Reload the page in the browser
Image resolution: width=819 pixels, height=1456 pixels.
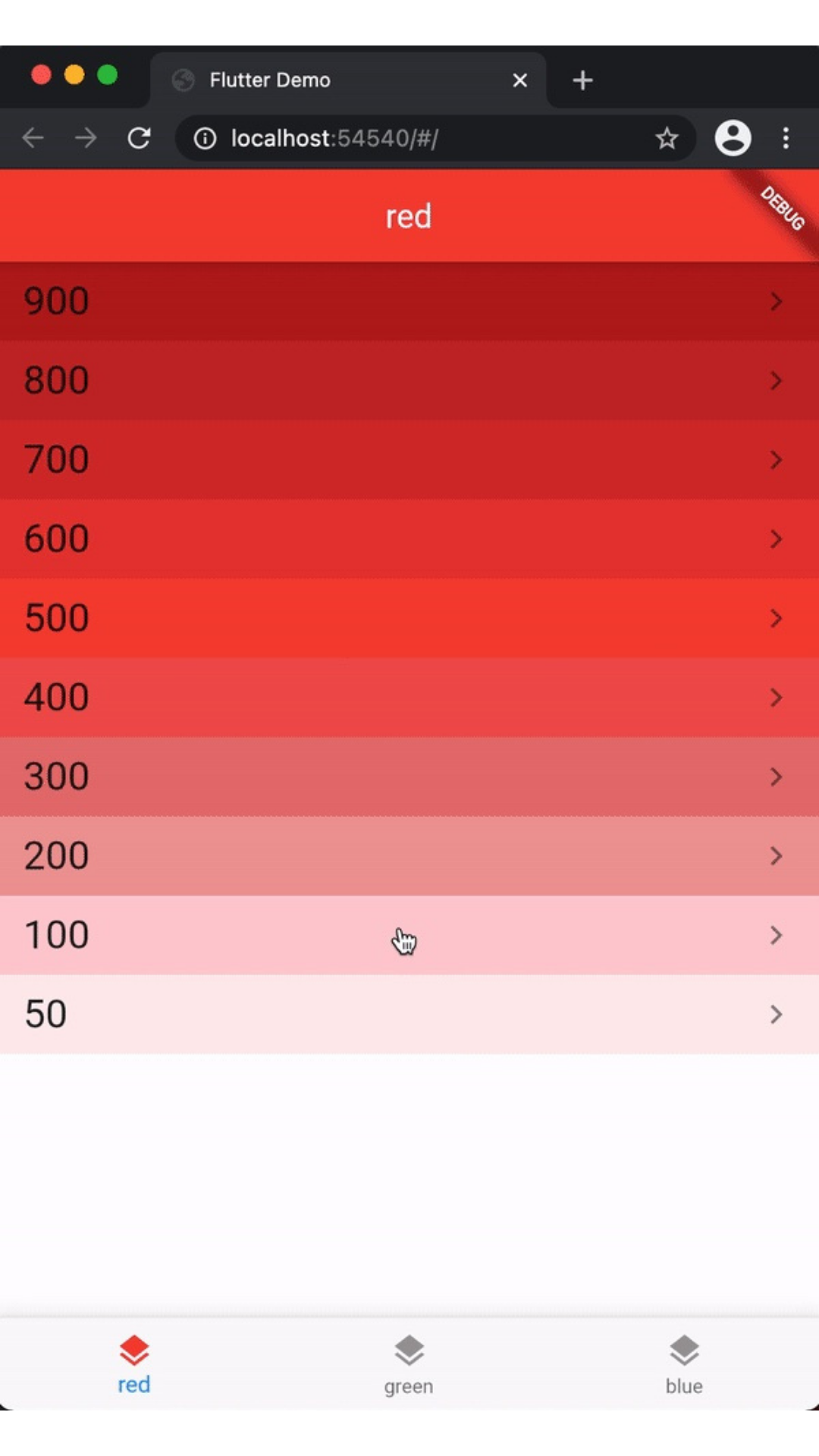pyautogui.click(x=139, y=138)
